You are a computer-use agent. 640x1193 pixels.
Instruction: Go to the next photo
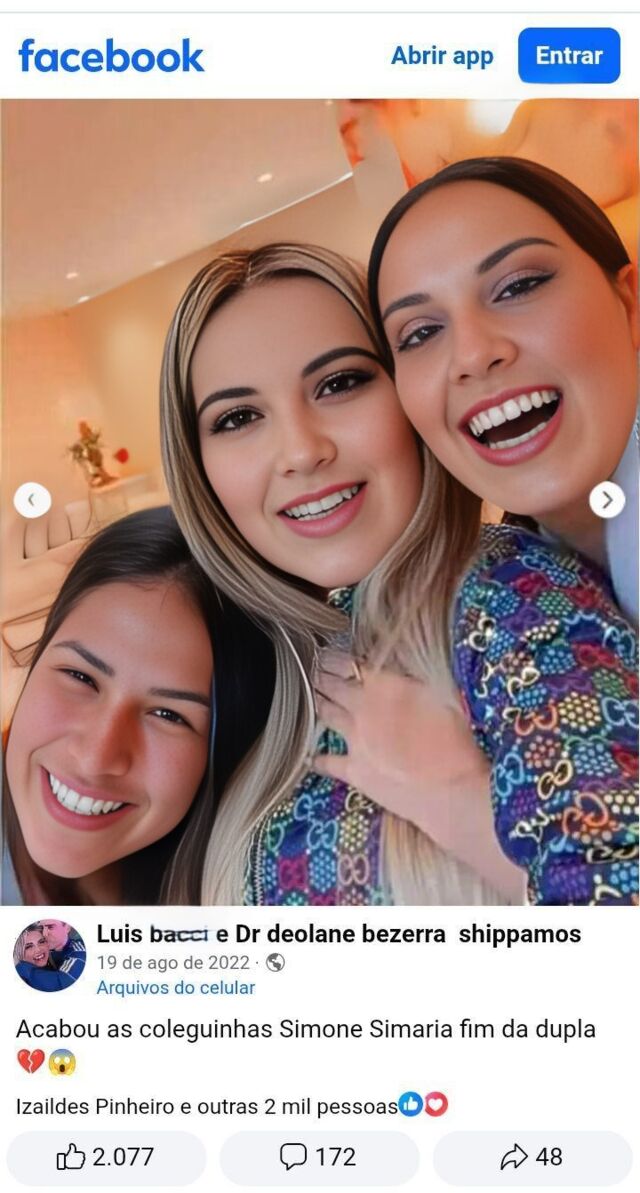coord(607,499)
